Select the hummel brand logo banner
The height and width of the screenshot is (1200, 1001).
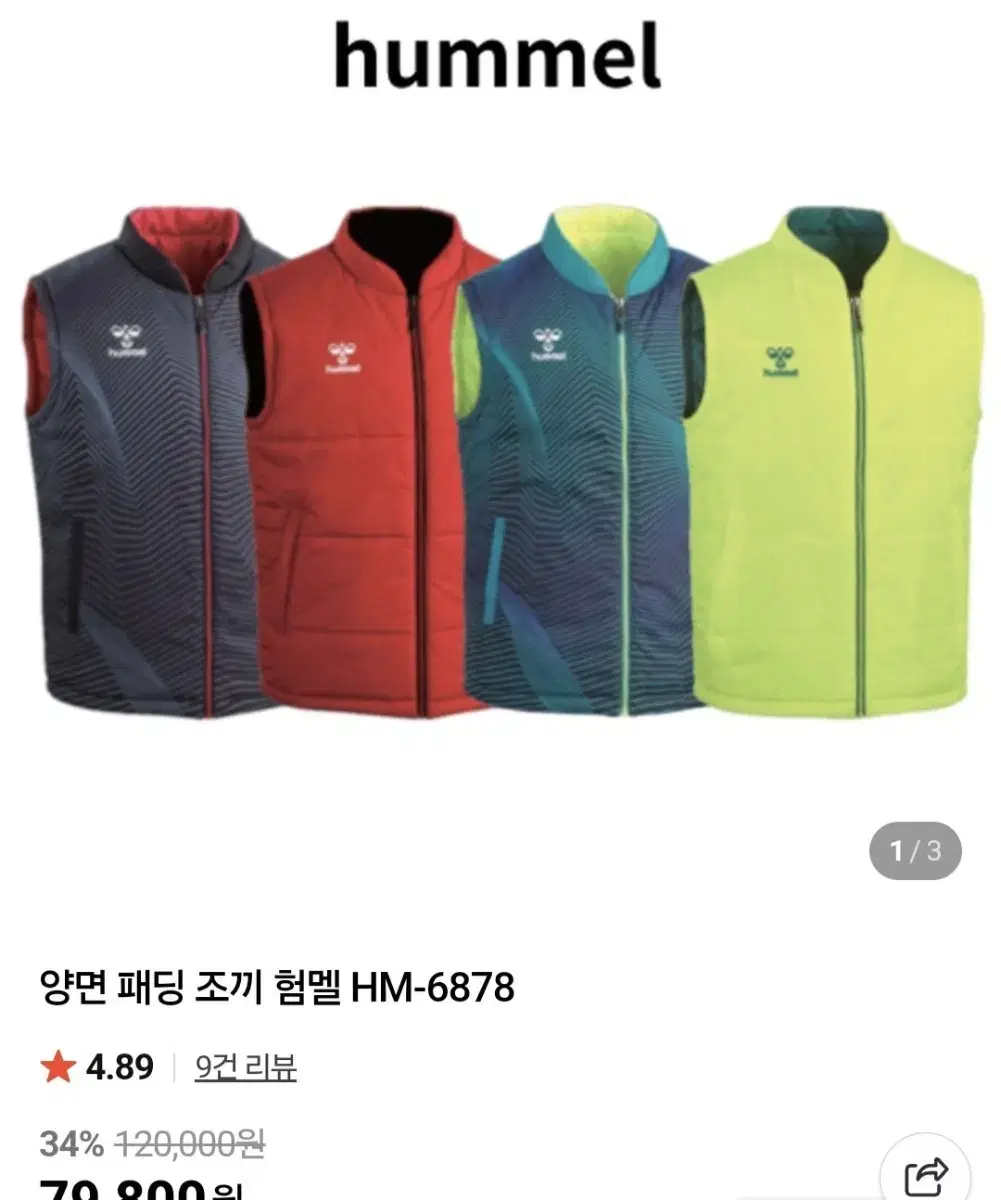(500, 60)
